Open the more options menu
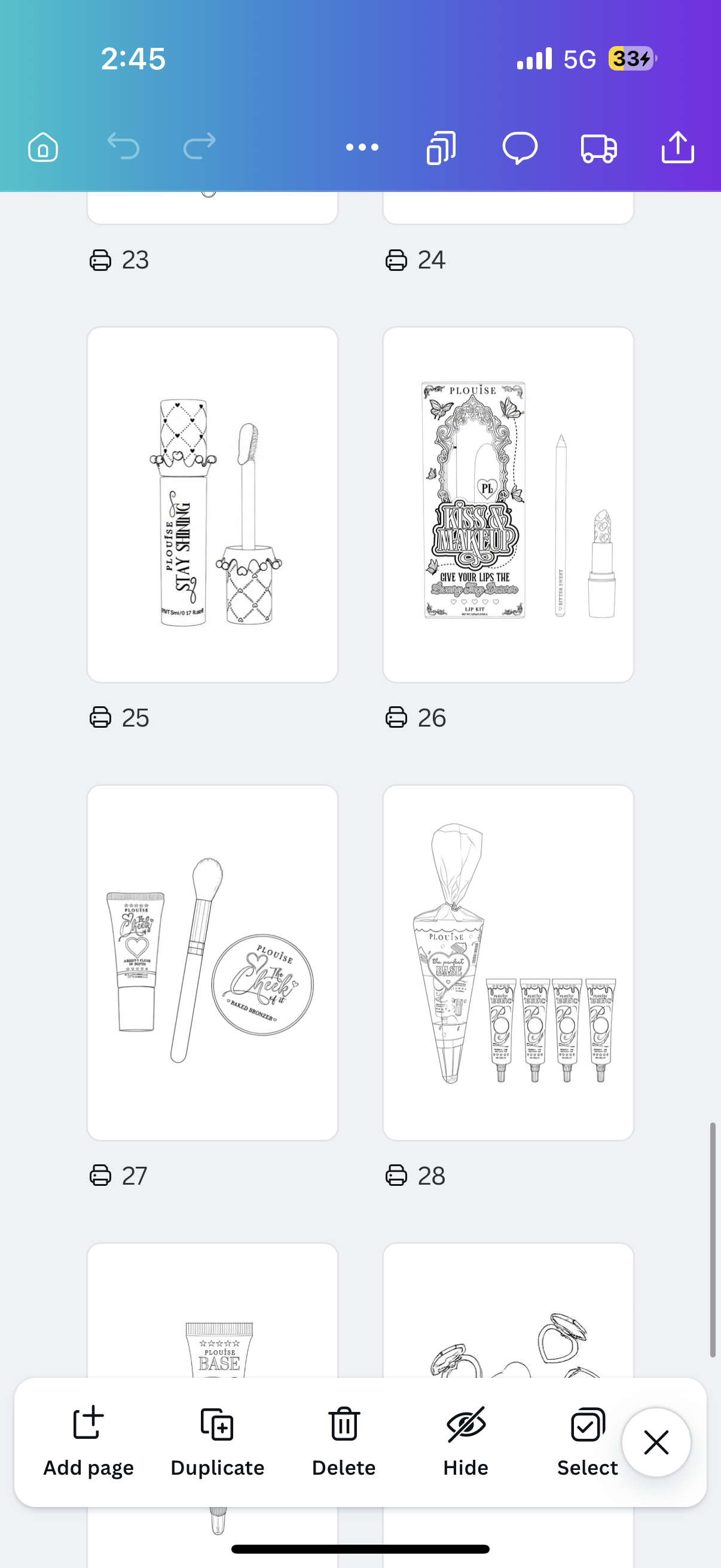 [362, 147]
